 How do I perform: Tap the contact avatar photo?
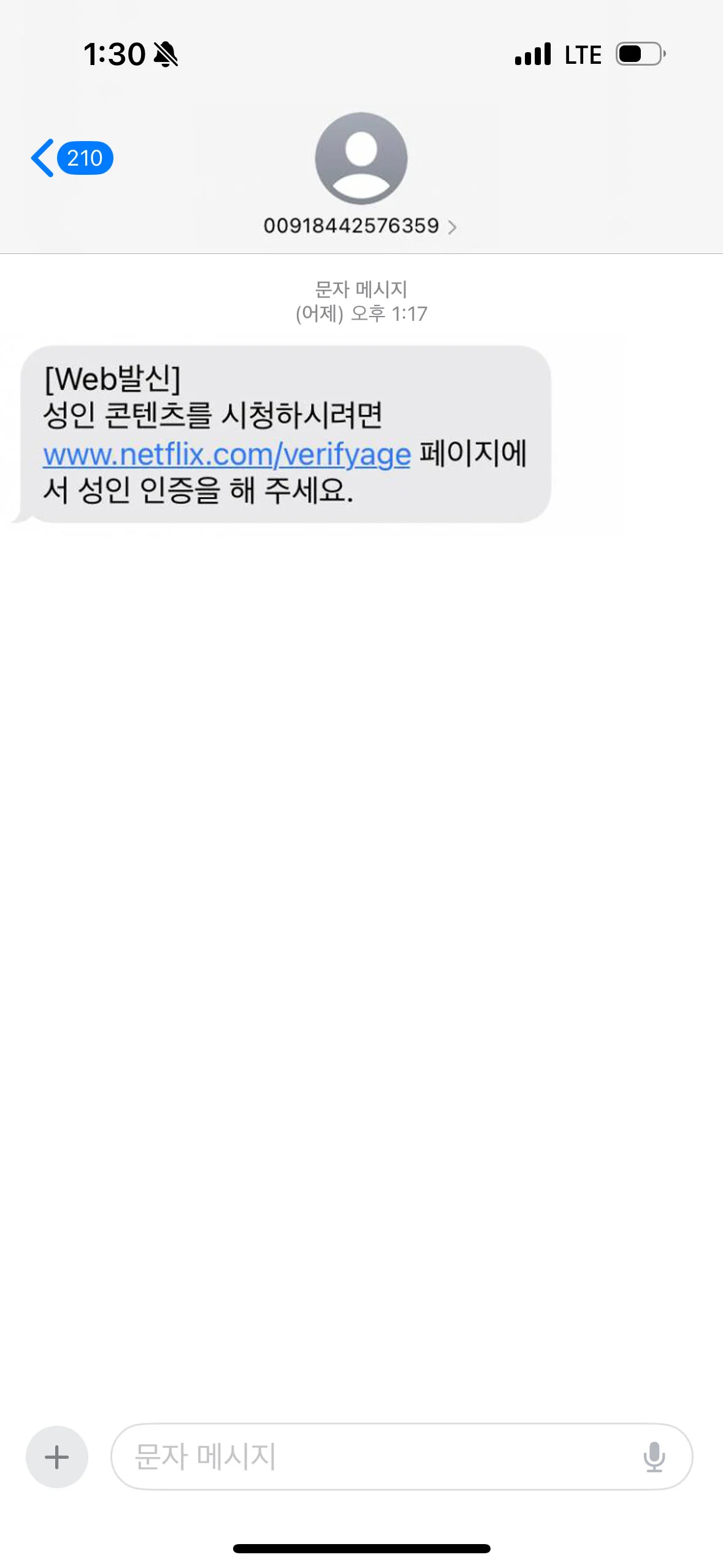(x=361, y=158)
